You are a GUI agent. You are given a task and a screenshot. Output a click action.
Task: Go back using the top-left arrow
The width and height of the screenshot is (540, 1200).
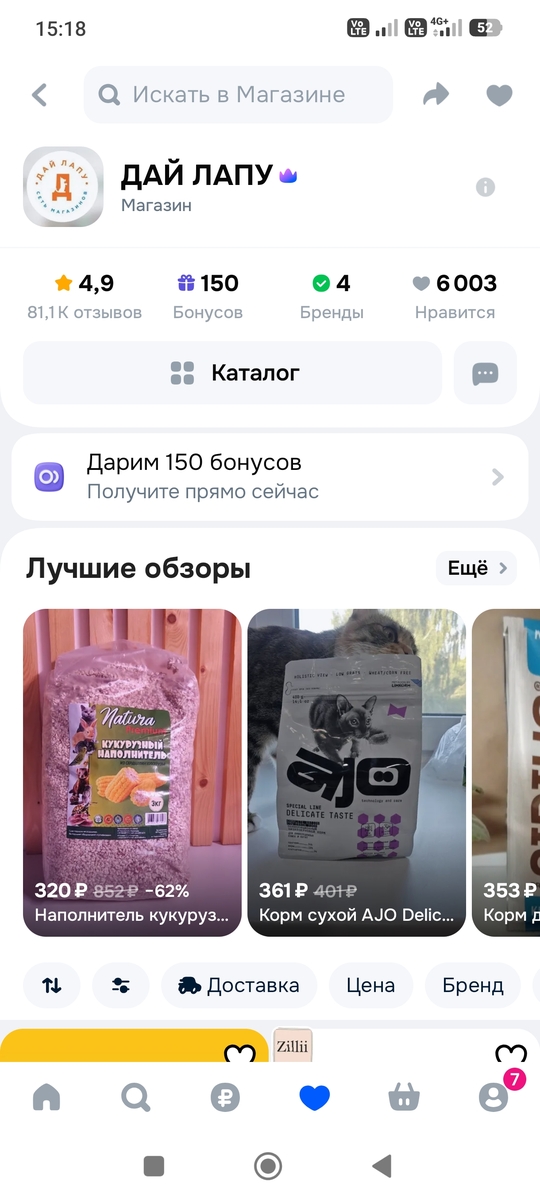click(40, 95)
